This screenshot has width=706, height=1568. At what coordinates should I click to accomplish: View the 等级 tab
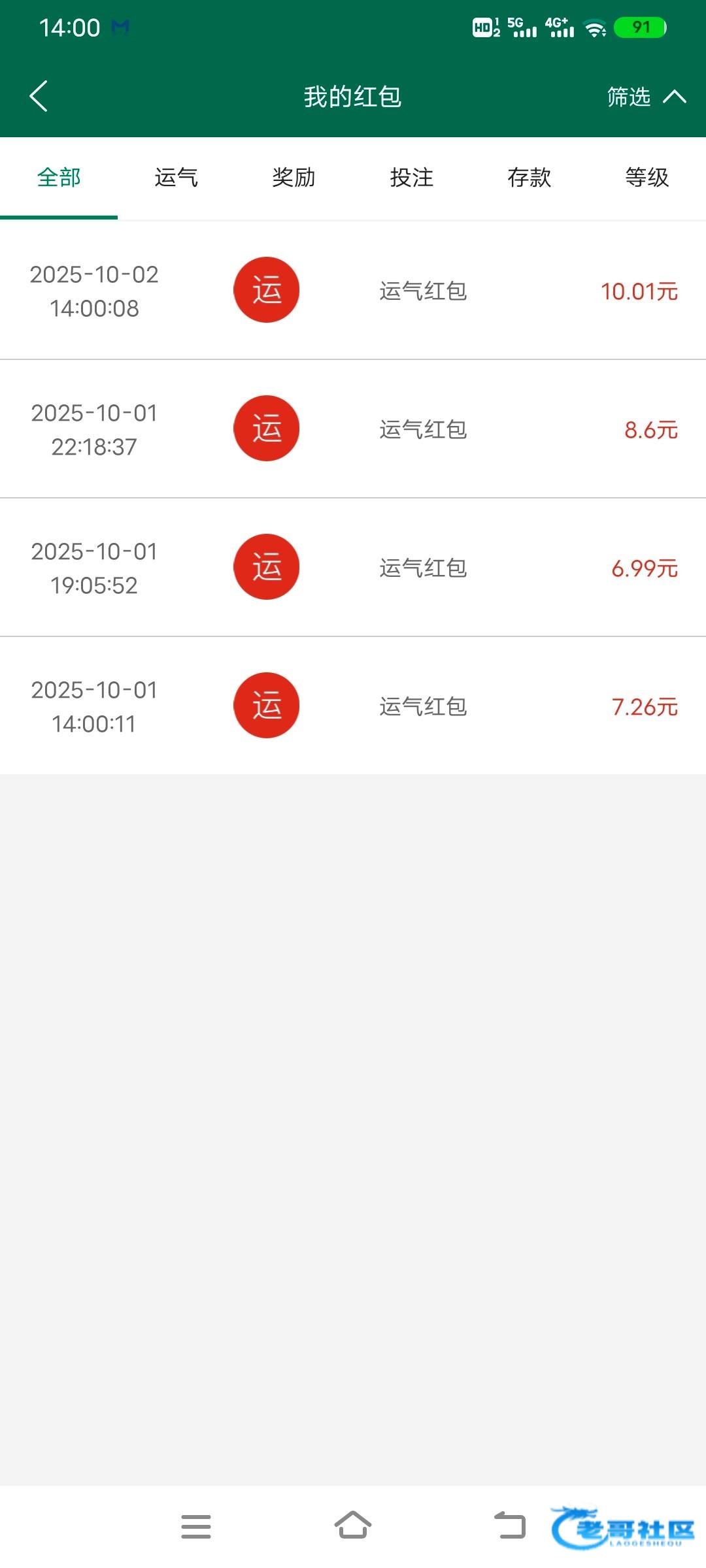pos(647,178)
